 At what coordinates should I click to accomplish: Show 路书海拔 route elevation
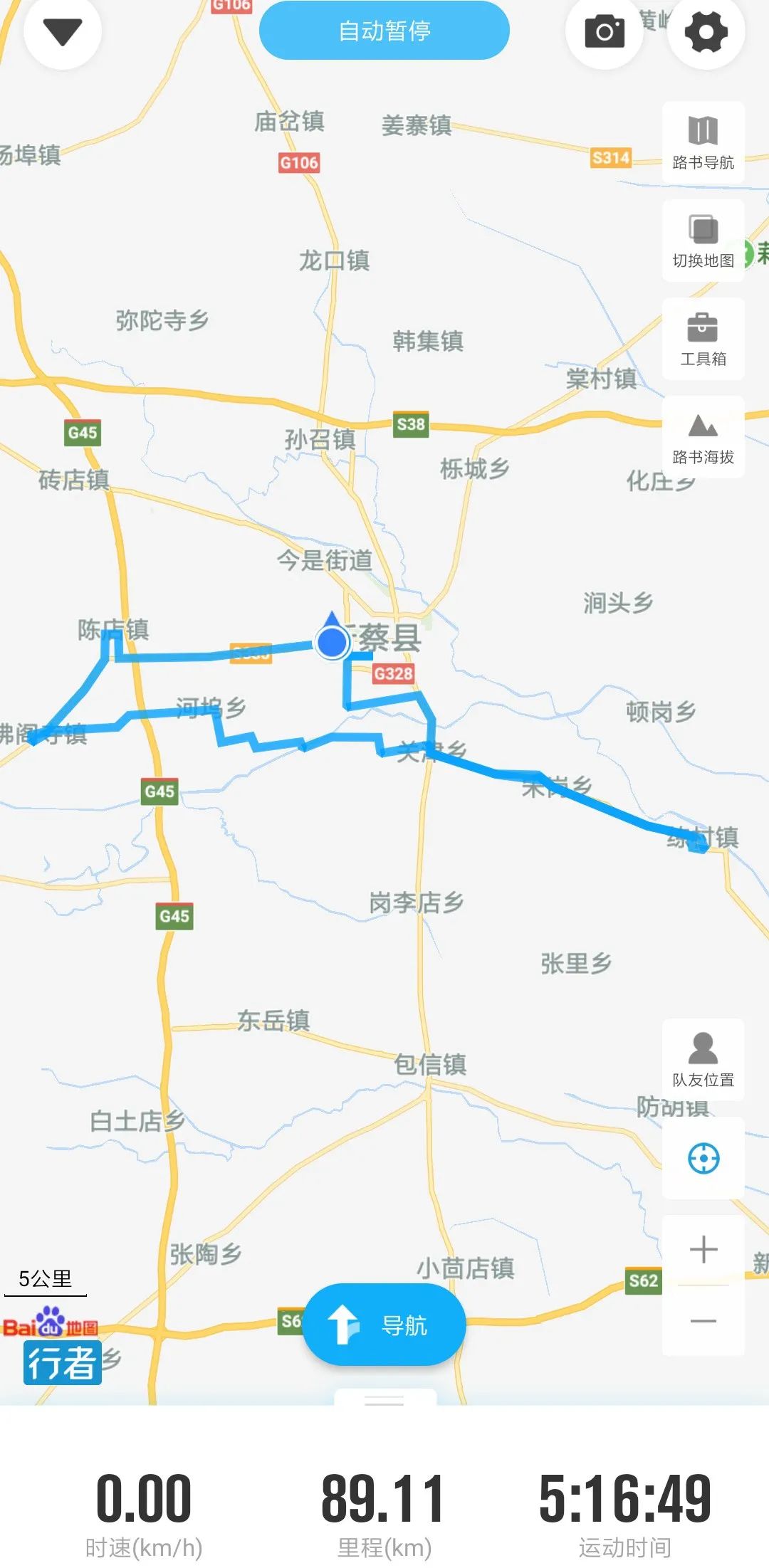703,437
